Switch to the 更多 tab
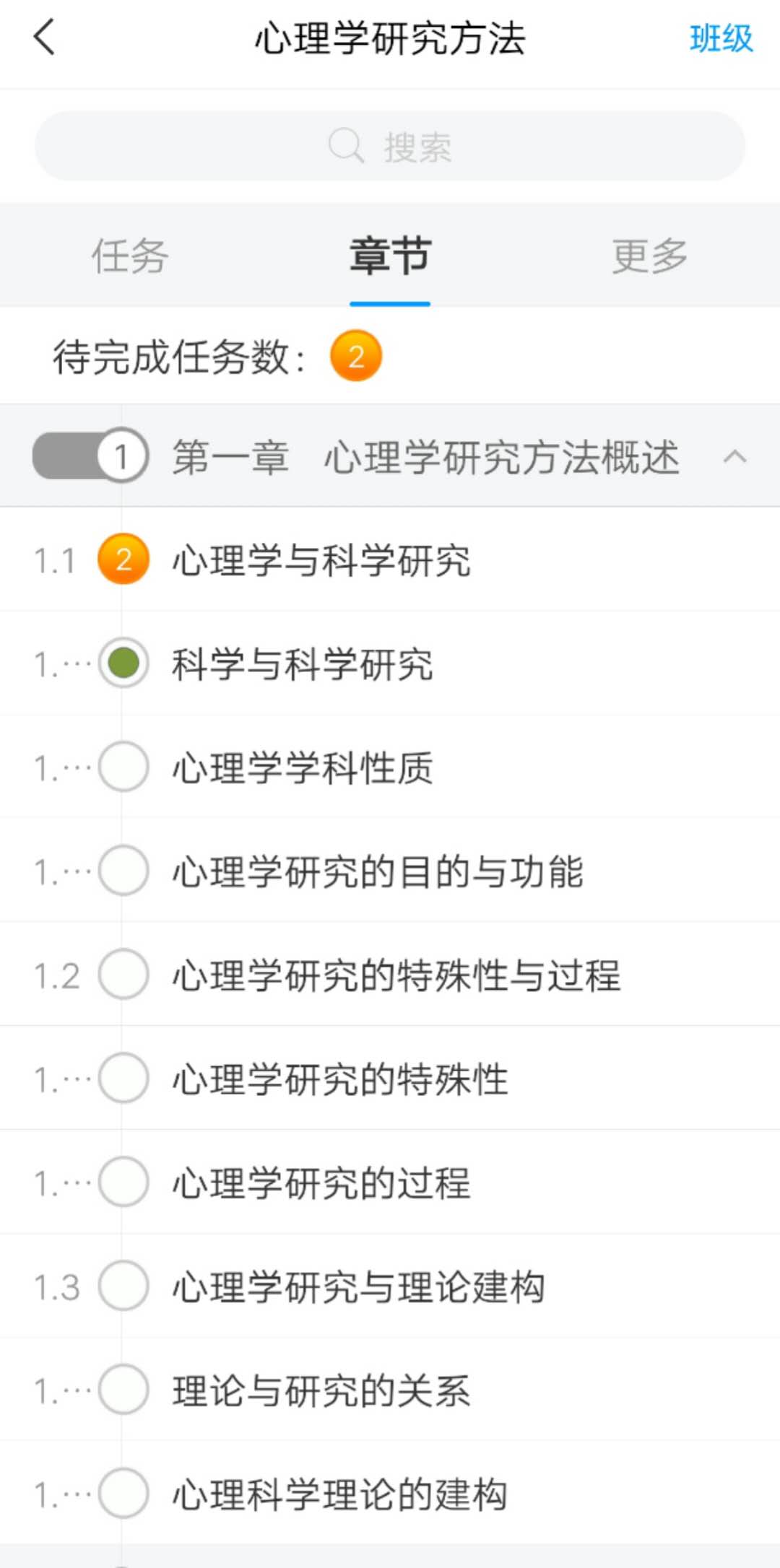This screenshot has height=1568, width=780. (650, 256)
